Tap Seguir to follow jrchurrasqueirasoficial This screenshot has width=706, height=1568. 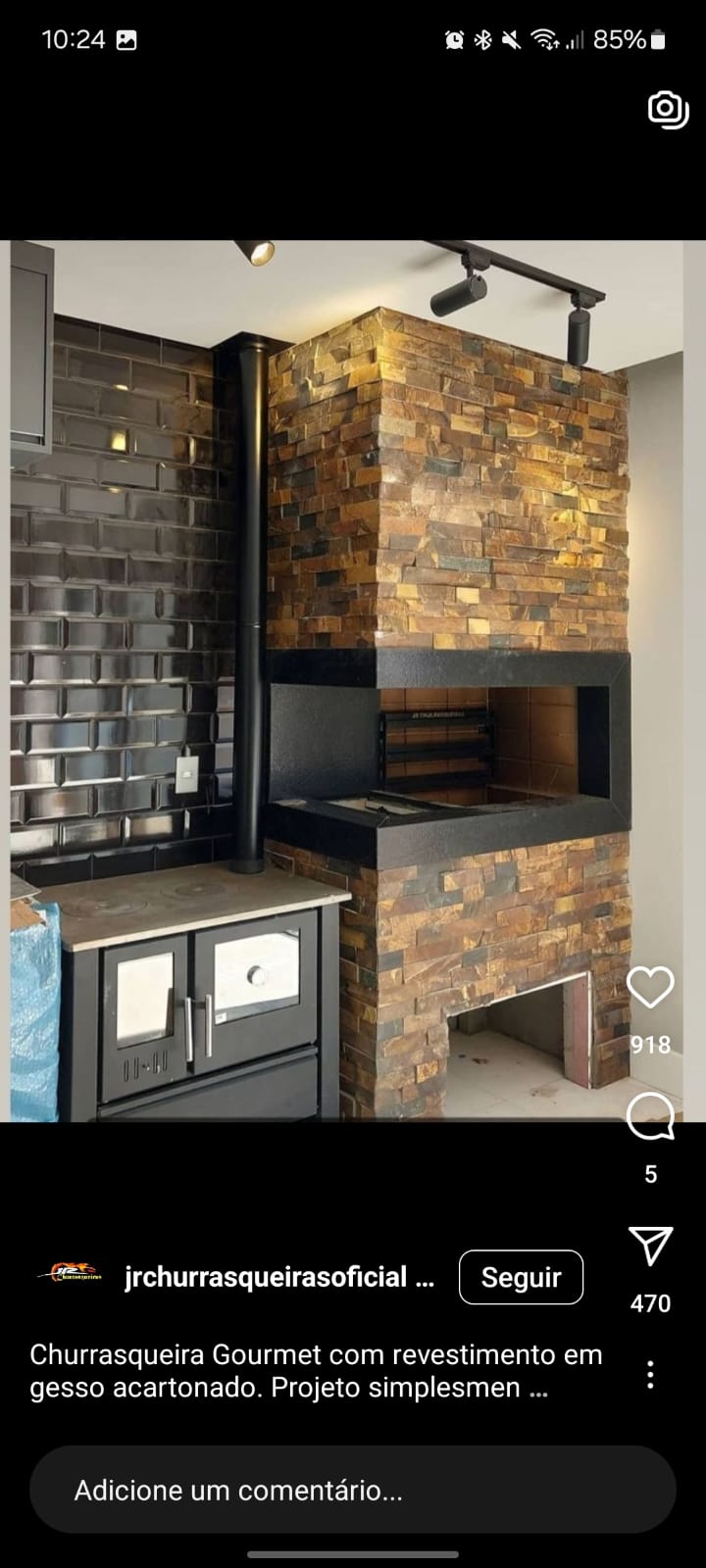pos(521,1277)
